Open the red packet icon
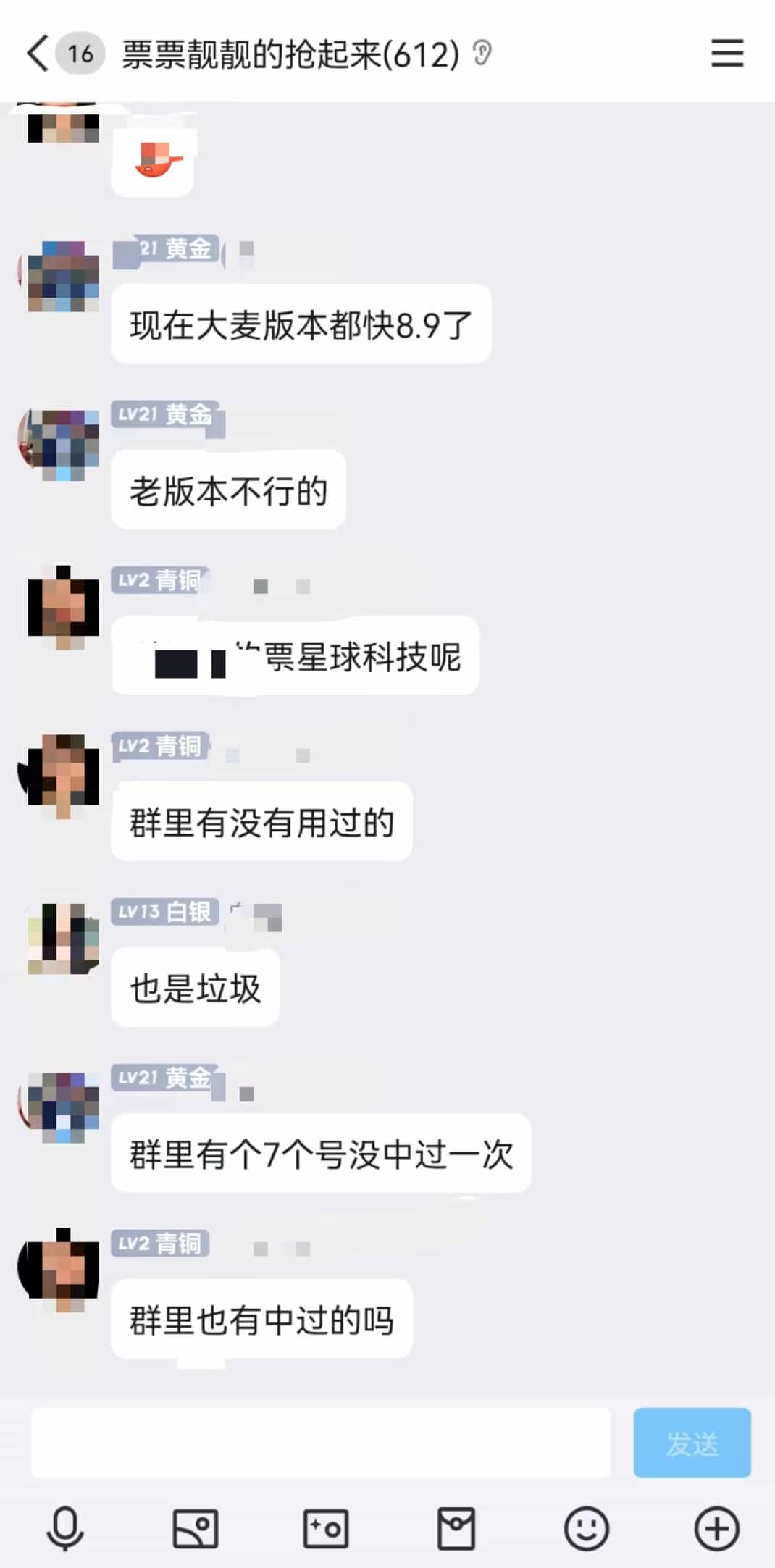This screenshot has height=1568, width=775. click(456, 1528)
